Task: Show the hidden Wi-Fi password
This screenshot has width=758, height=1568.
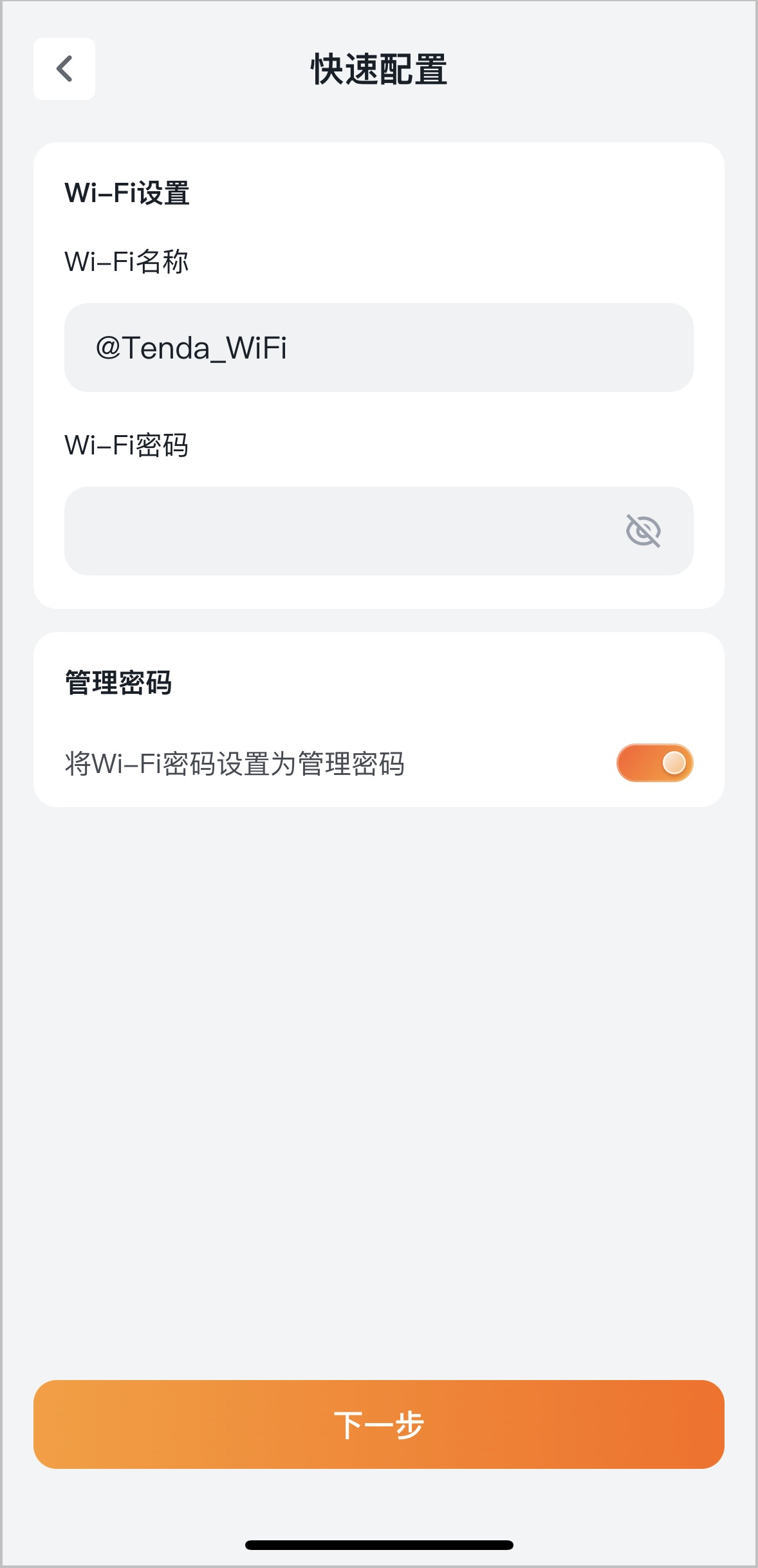Action: [x=643, y=531]
